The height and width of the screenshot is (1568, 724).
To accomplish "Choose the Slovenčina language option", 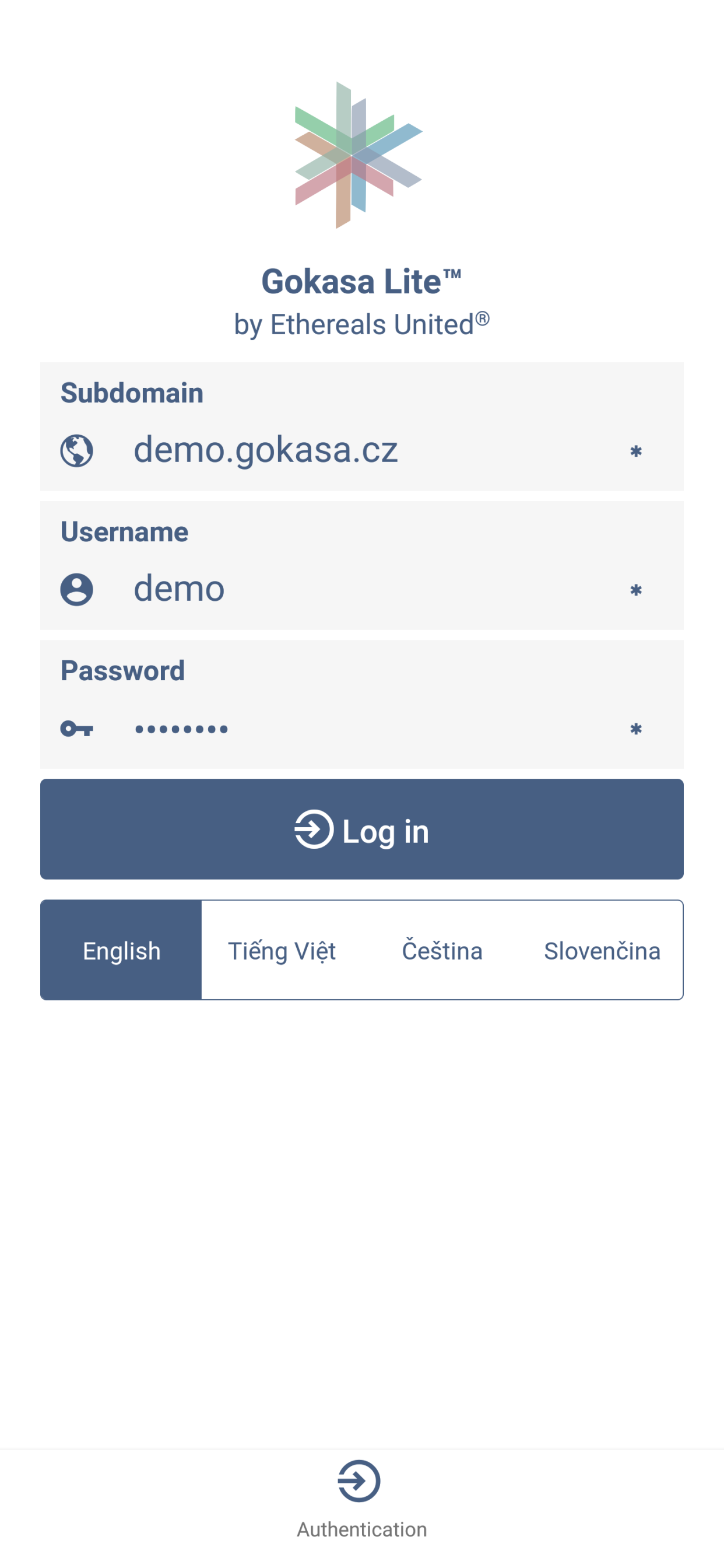I will point(602,950).
